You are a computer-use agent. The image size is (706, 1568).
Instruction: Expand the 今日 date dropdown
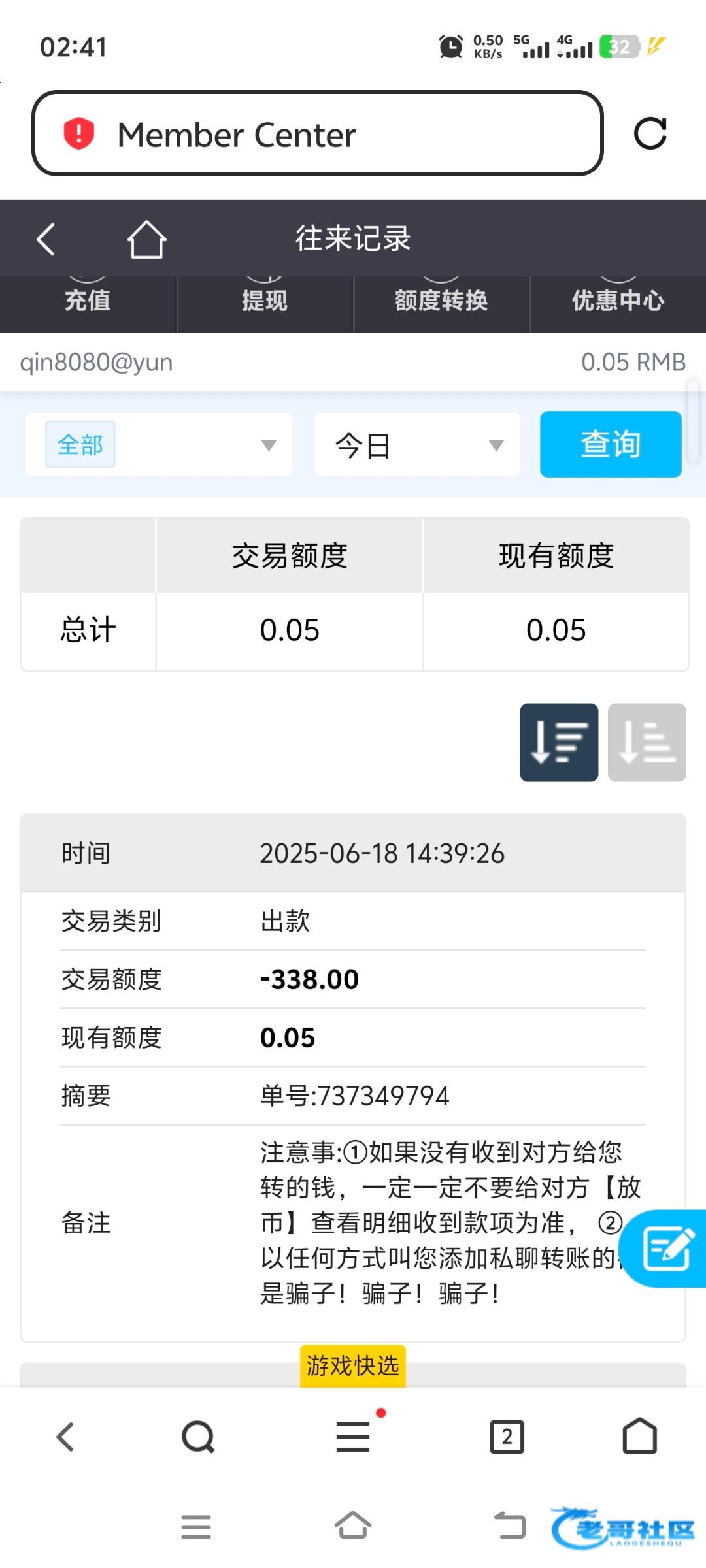[x=417, y=445]
